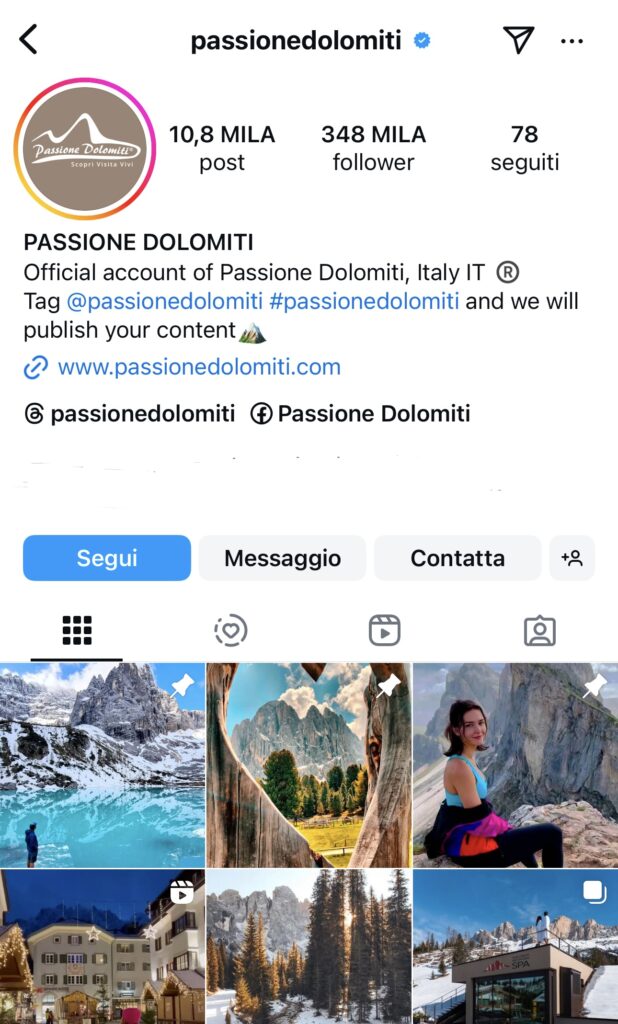This screenshot has width=618, height=1024.
Task: Open the @passionedolomiti mention in bio
Action: (164, 301)
